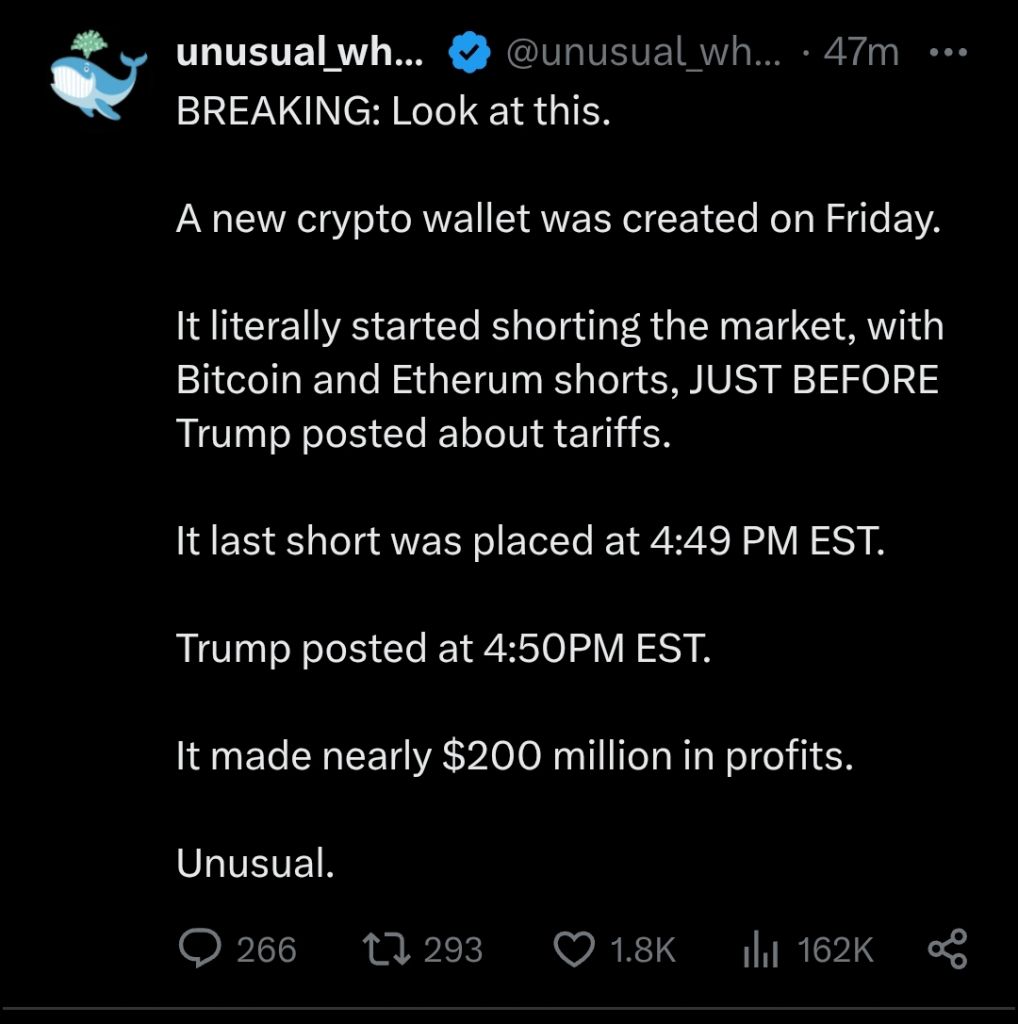
Task: Open the three-dot overflow menu
Action: (x=947, y=52)
